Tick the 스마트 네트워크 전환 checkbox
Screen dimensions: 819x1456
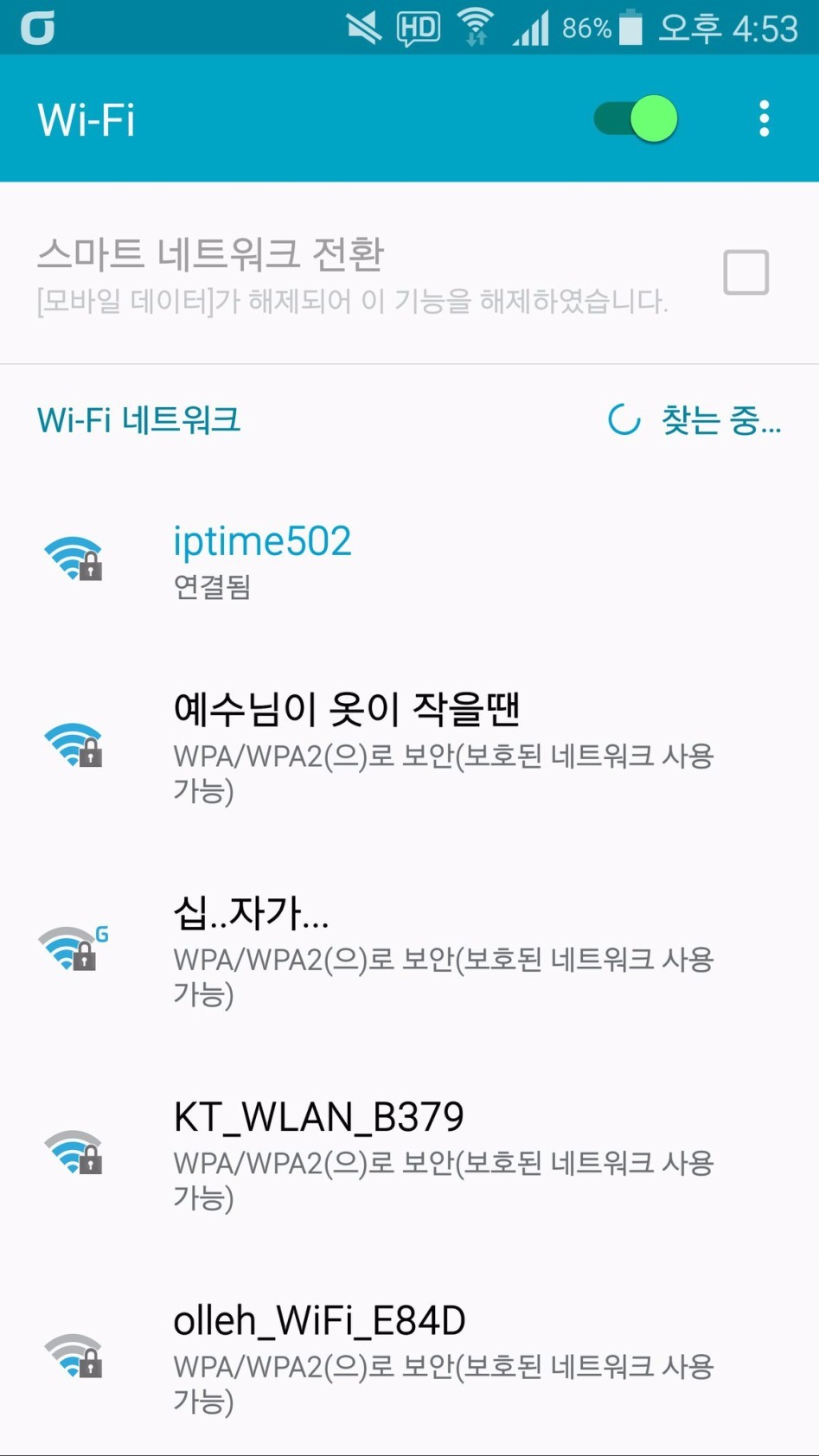coord(745,272)
